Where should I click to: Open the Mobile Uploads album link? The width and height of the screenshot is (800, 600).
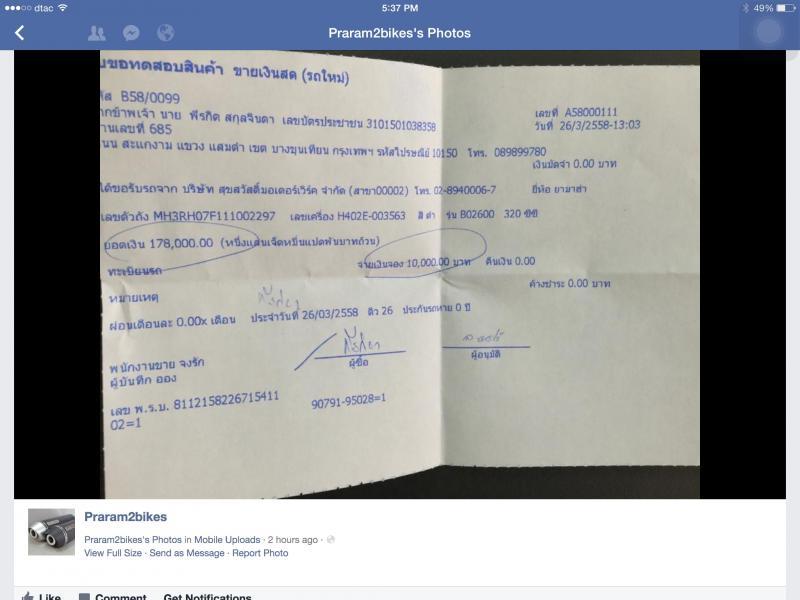point(226,540)
